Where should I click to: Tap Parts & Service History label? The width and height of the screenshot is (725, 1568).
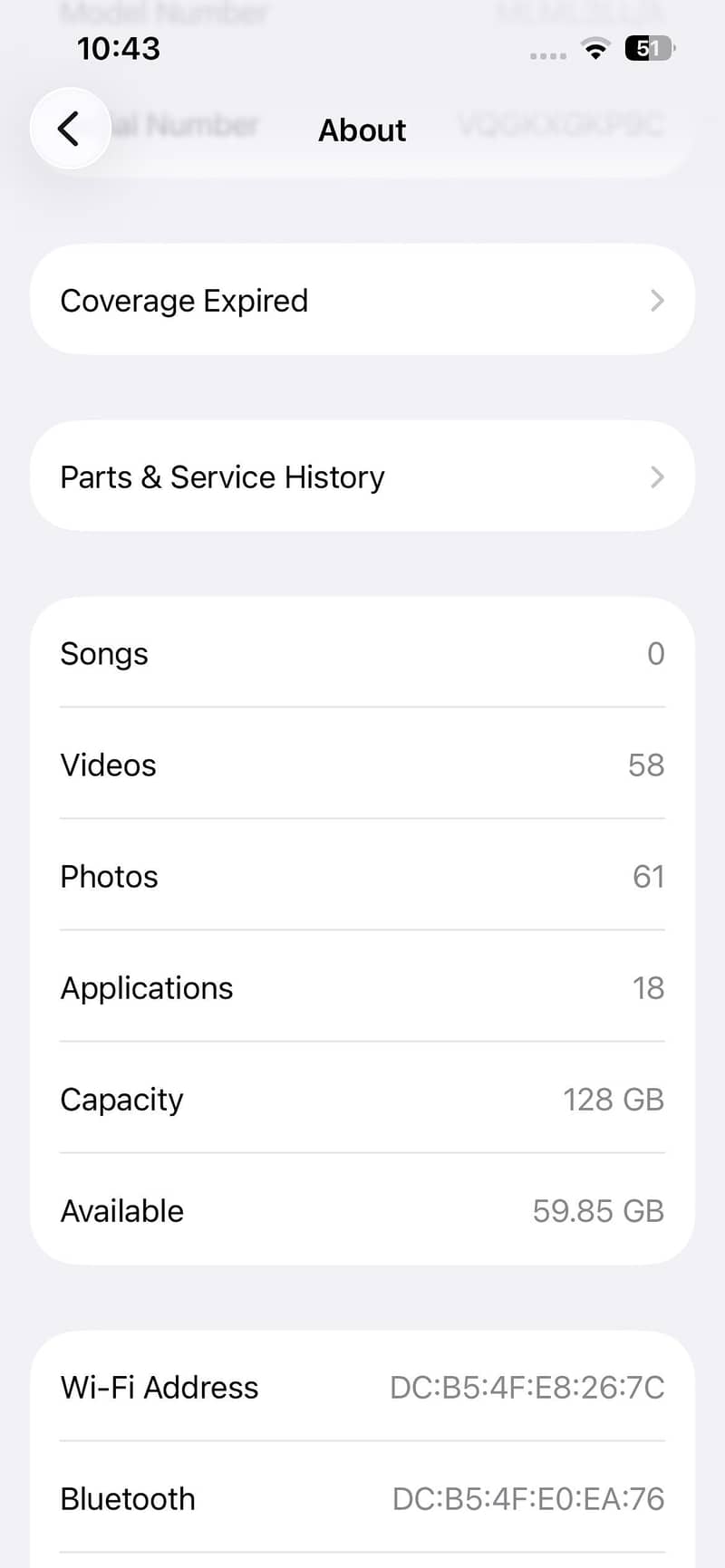pos(222,476)
